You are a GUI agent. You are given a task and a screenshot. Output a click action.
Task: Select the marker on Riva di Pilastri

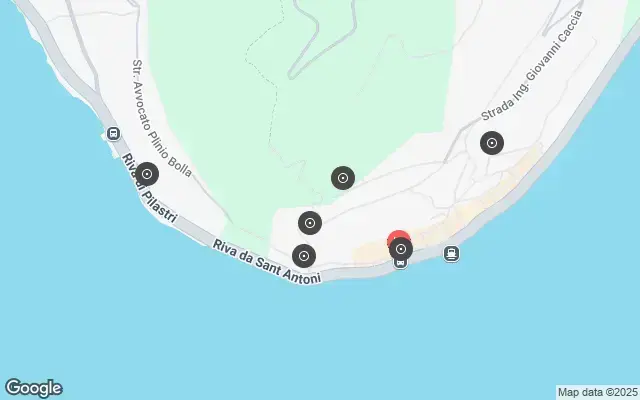click(x=147, y=175)
